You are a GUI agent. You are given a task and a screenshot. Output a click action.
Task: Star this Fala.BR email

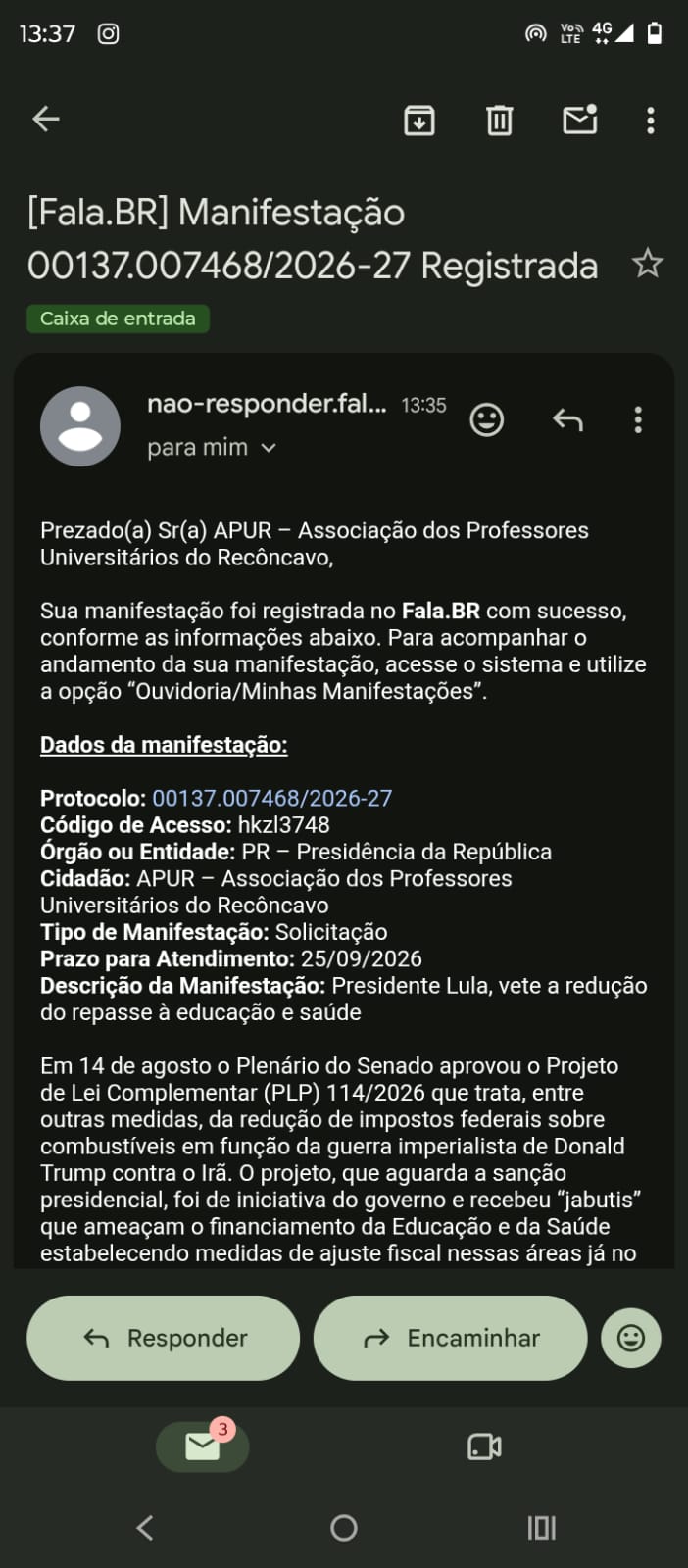coord(648,264)
